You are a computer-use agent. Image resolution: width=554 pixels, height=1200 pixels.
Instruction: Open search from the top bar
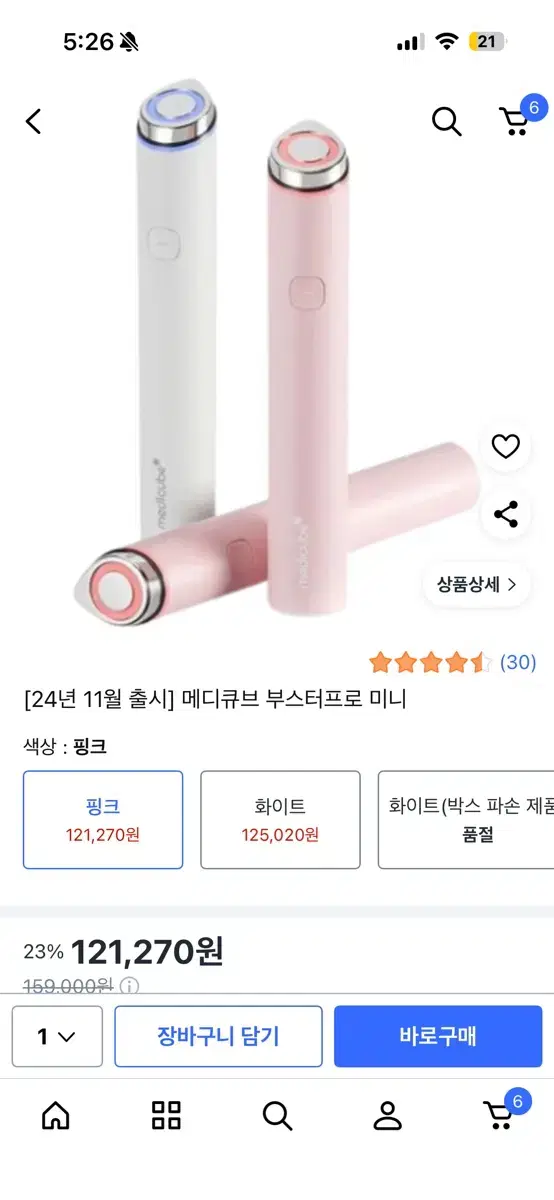pyautogui.click(x=446, y=122)
